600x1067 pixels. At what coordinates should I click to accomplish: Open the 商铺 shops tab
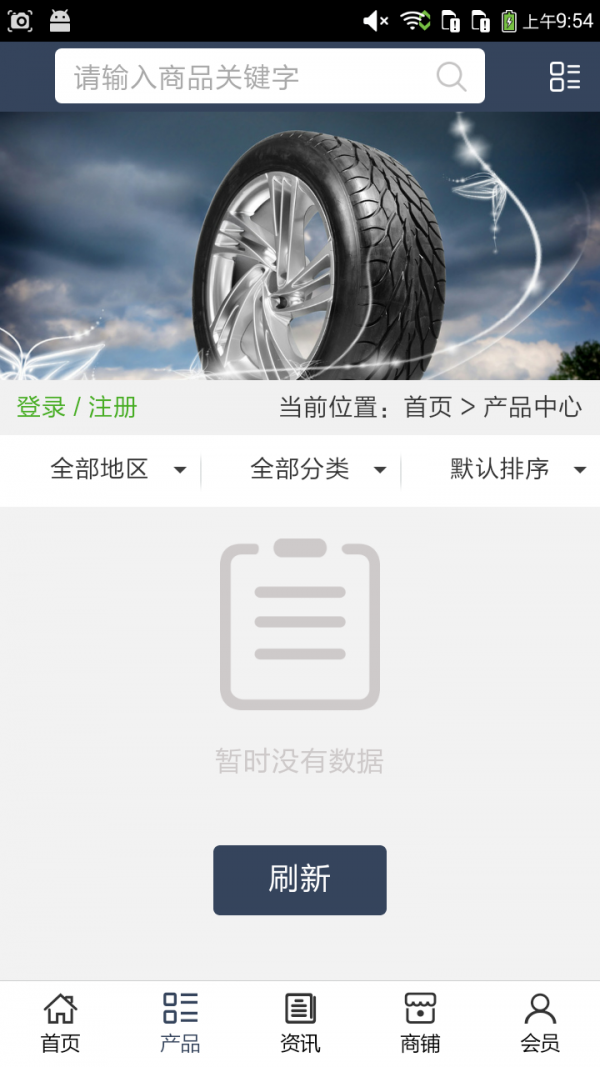point(420,1022)
